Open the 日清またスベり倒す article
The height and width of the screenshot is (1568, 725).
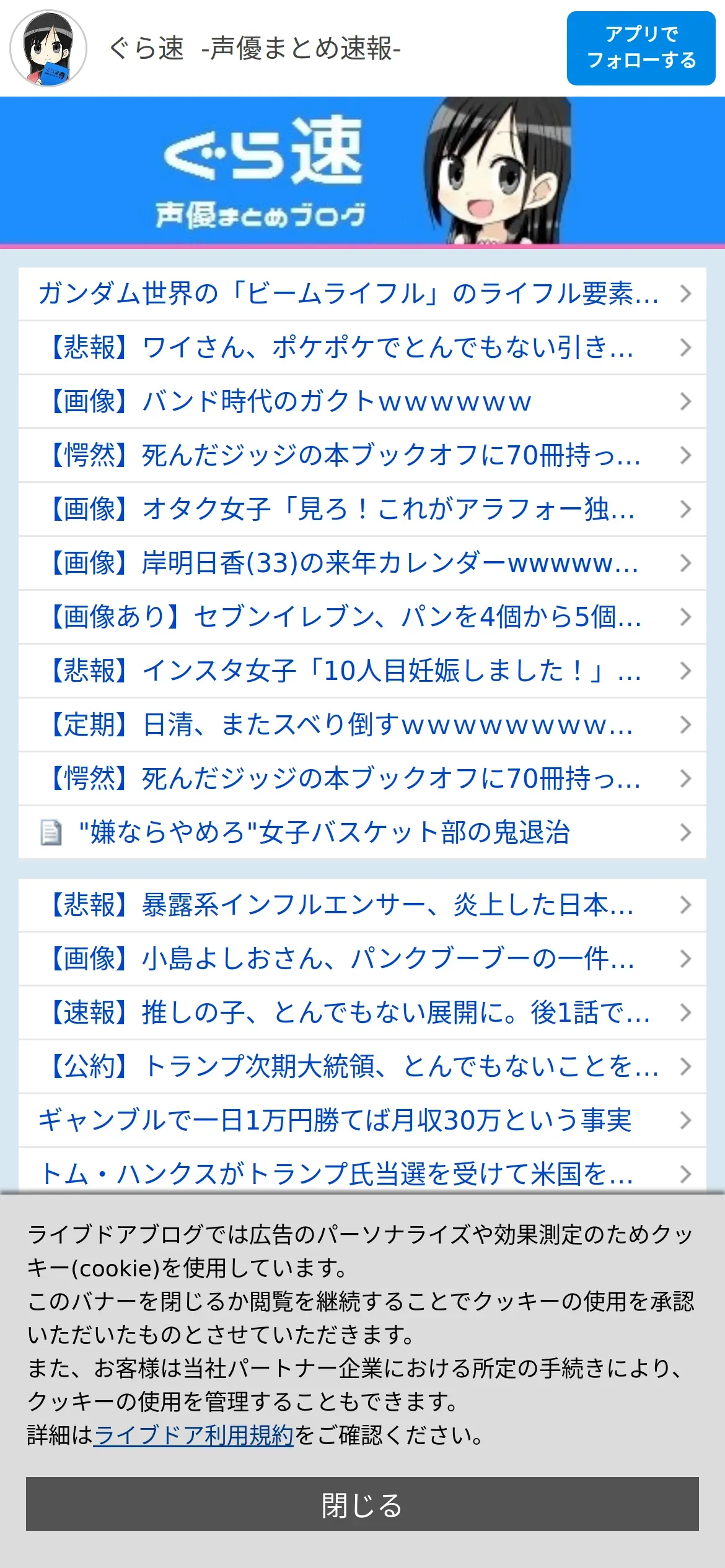[x=362, y=725]
